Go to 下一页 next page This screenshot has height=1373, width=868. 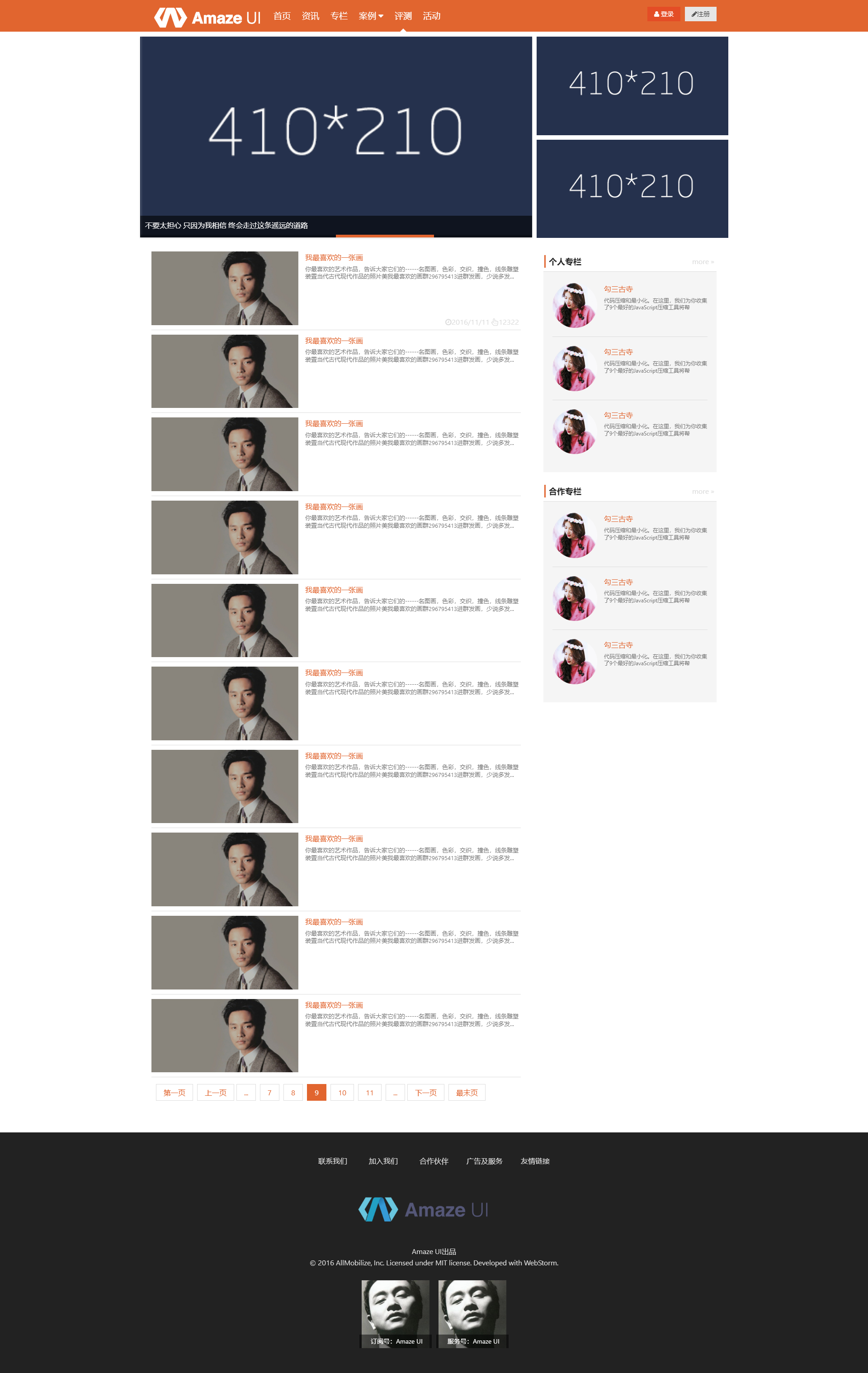[x=426, y=1093]
